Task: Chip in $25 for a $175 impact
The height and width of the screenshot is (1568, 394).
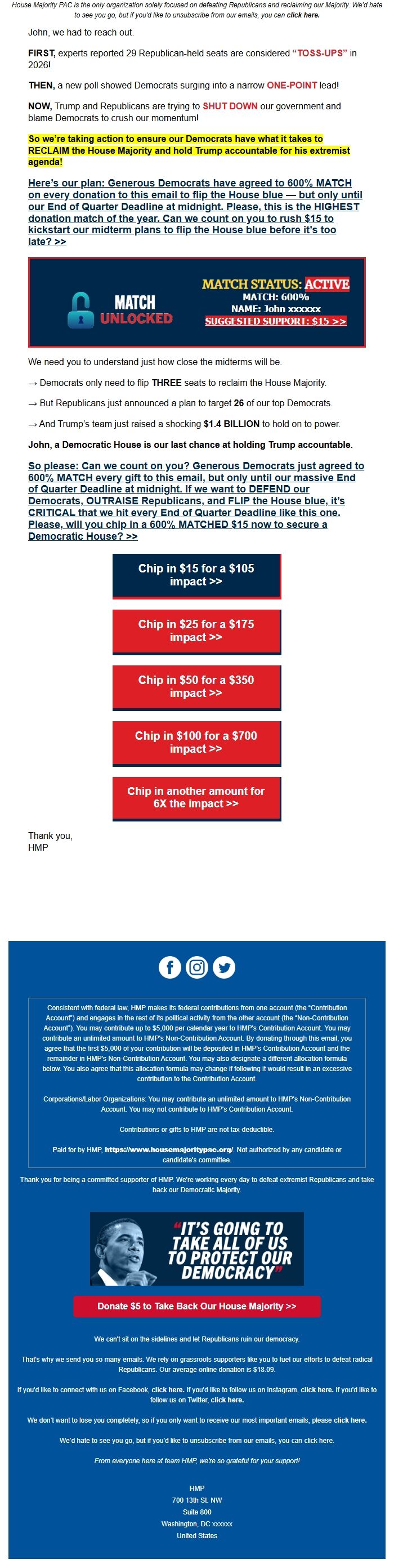Action: (196, 630)
